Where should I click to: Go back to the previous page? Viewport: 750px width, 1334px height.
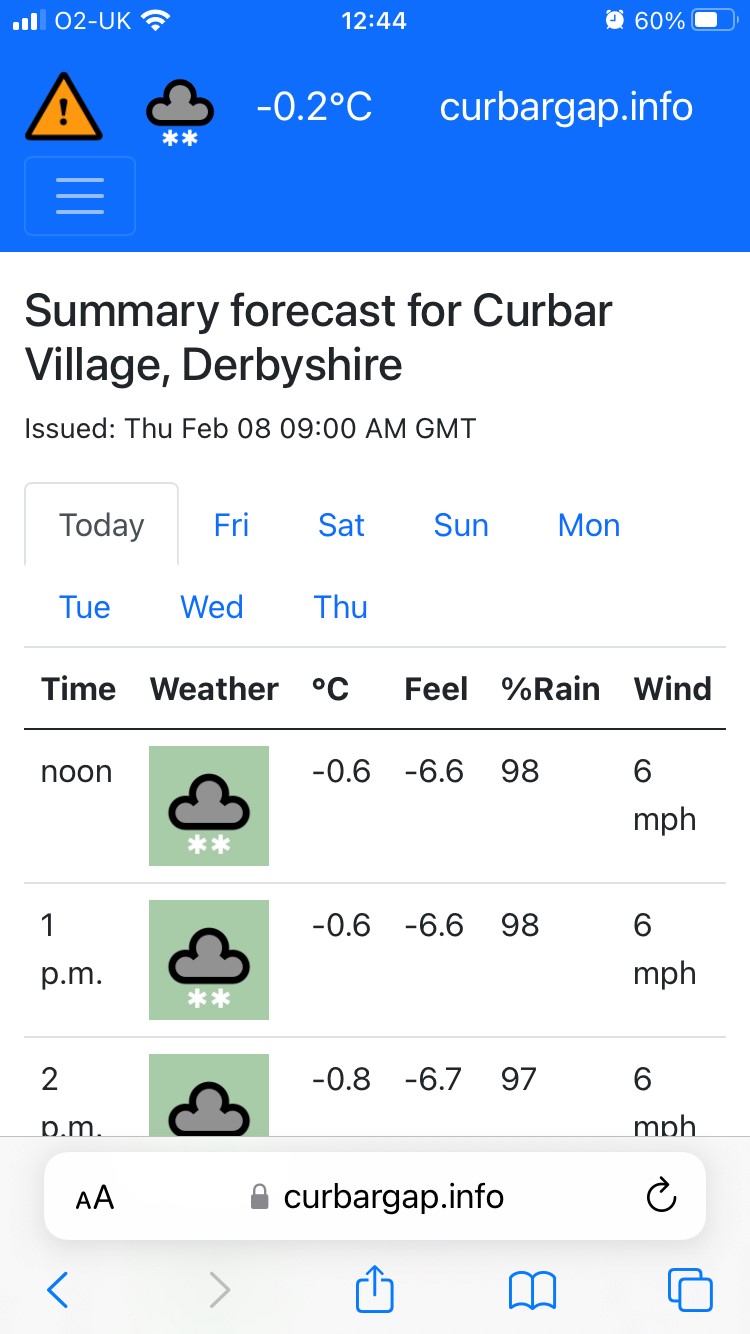tap(58, 1290)
